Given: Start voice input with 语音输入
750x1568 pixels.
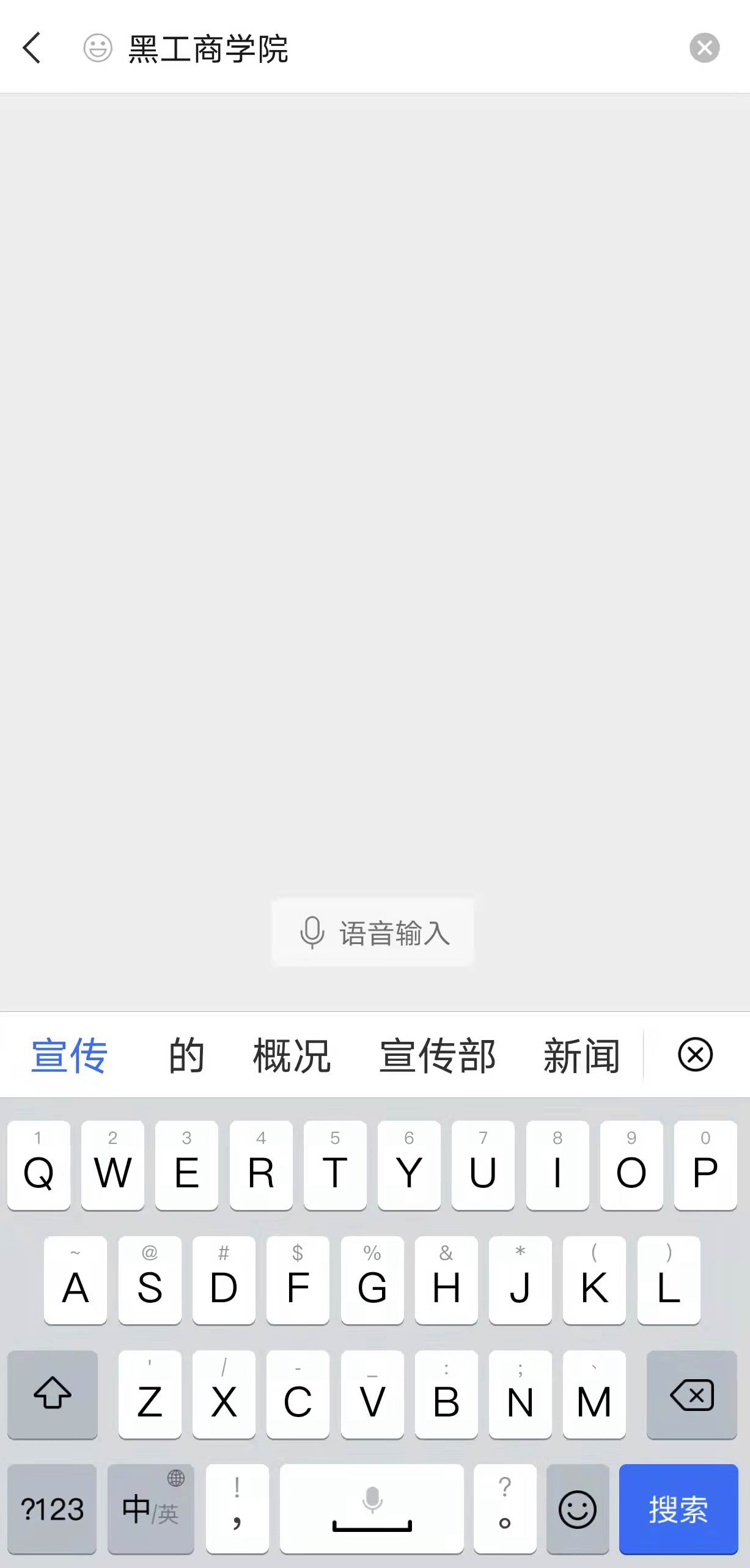Looking at the screenshot, I should (x=373, y=932).
